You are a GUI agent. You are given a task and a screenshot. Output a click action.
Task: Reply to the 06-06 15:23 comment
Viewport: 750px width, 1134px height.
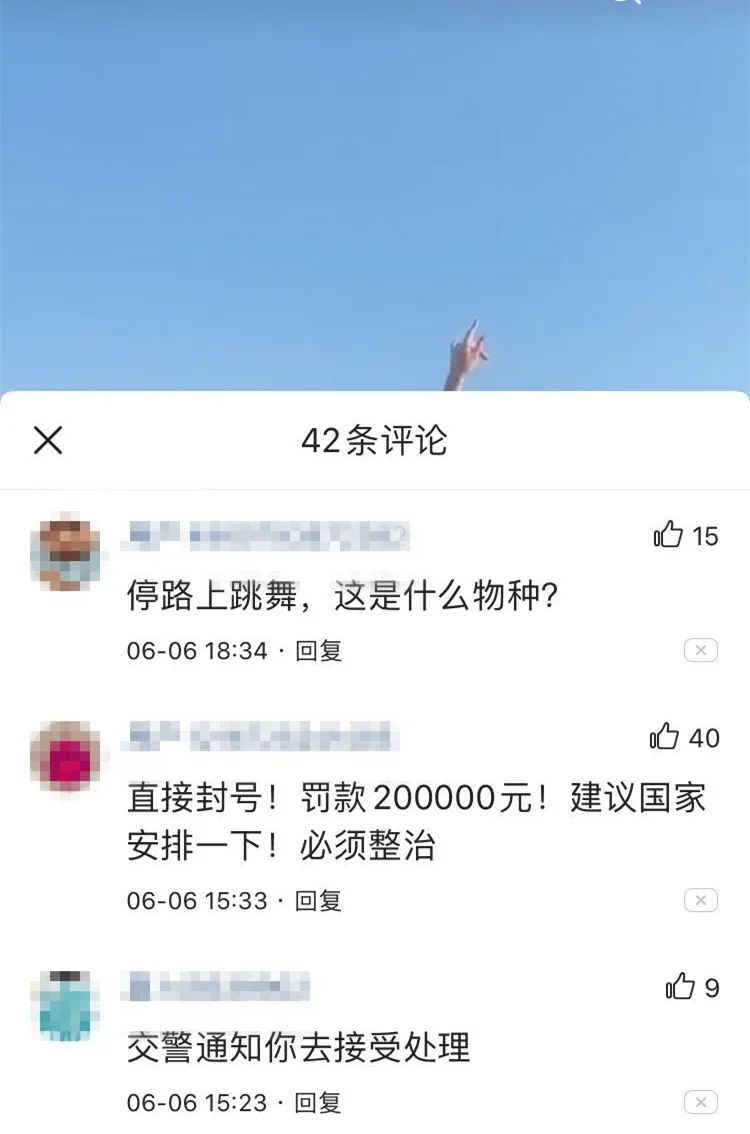(319, 1103)
